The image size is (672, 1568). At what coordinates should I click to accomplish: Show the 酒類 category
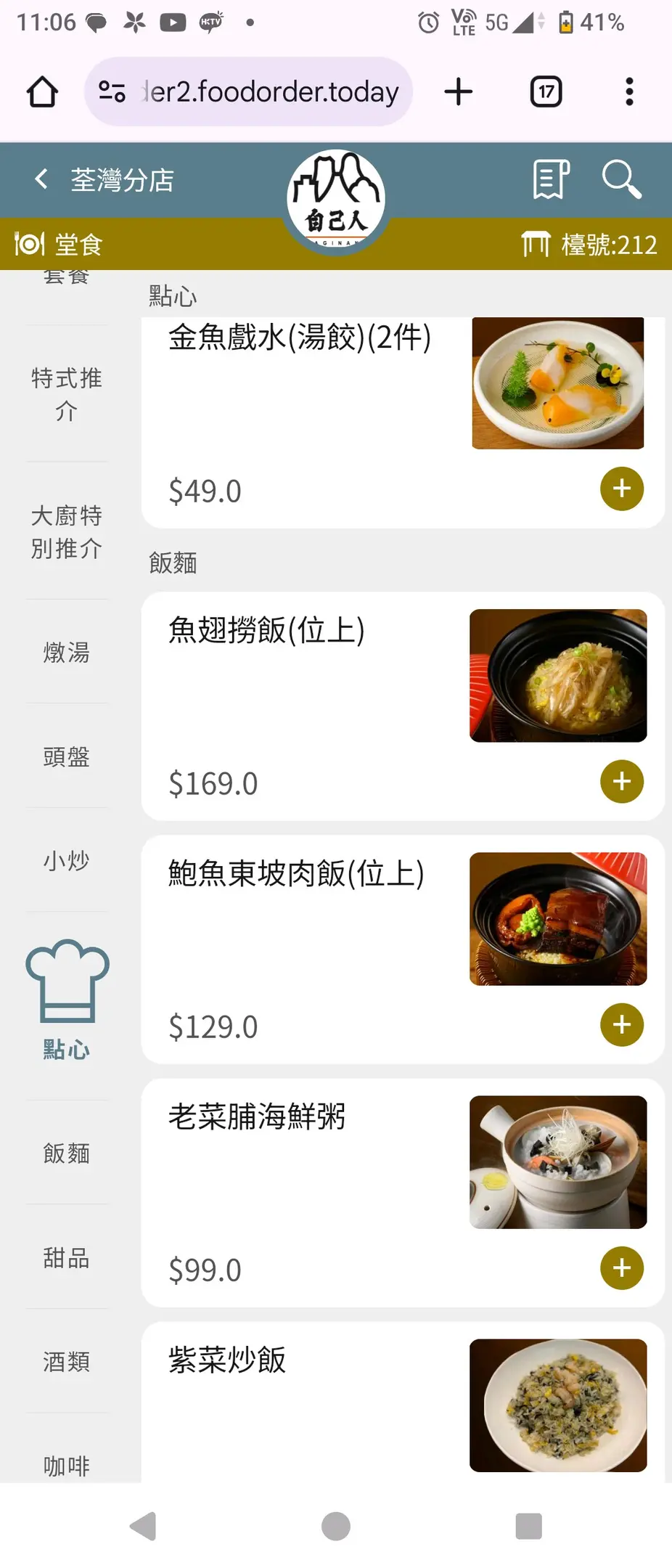(67, 1361)
